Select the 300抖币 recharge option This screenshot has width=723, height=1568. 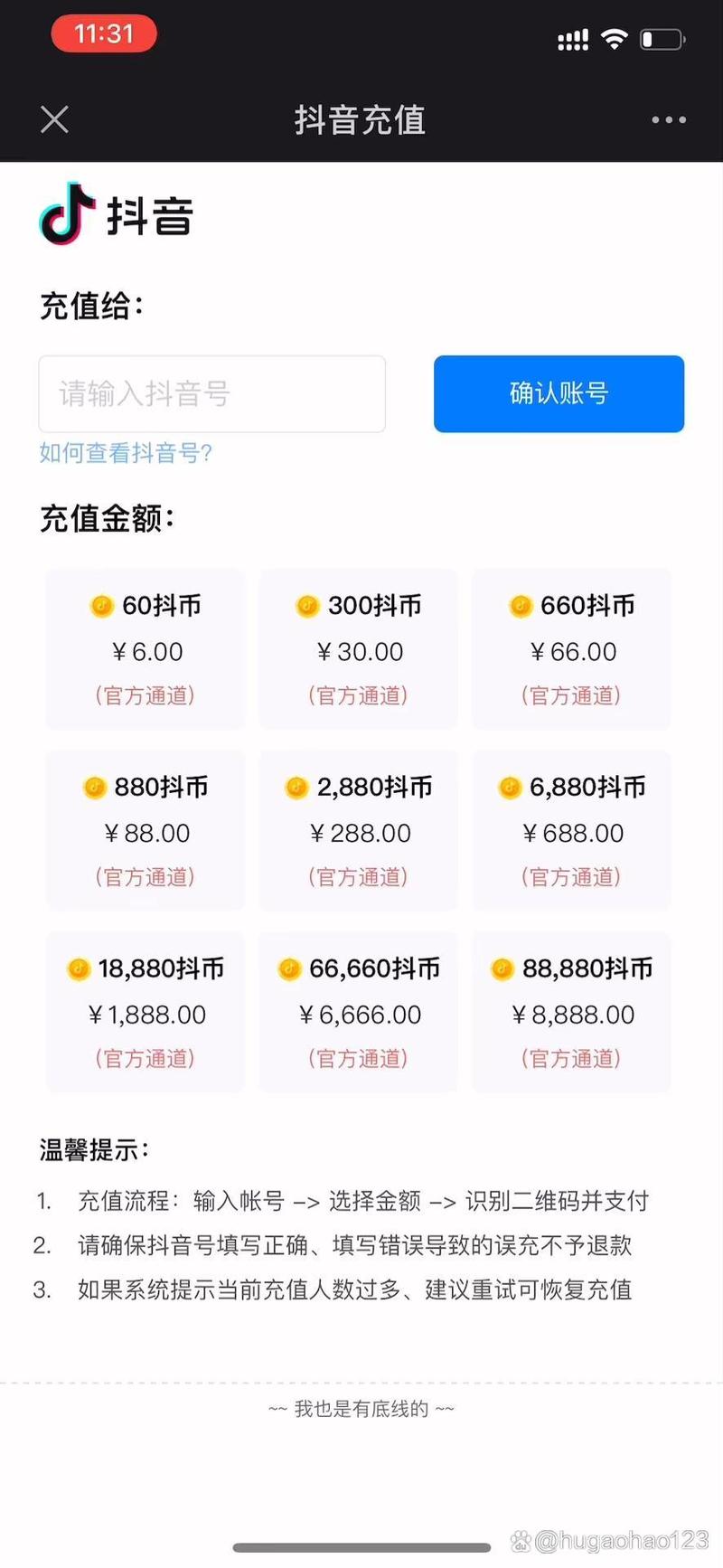[x=359, y=649]
